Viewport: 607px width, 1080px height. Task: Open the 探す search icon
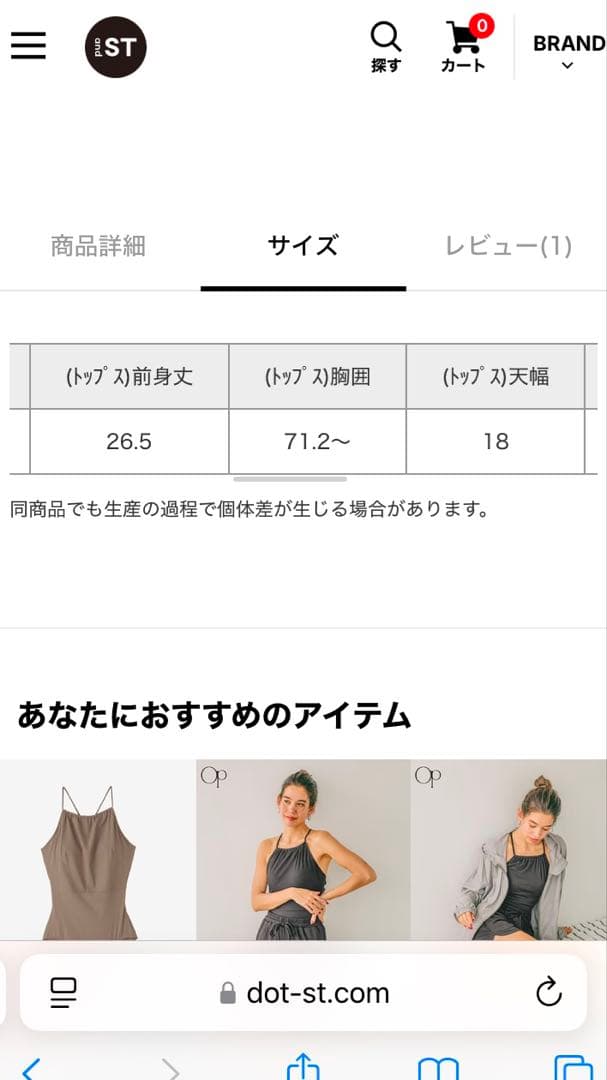click(x=386, y=47)
